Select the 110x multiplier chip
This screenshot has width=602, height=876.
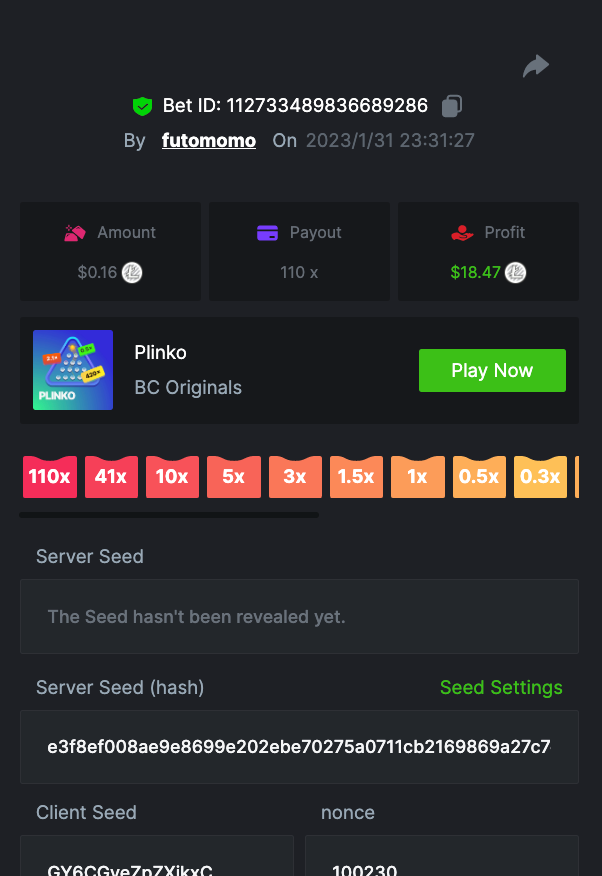point(49,477)
